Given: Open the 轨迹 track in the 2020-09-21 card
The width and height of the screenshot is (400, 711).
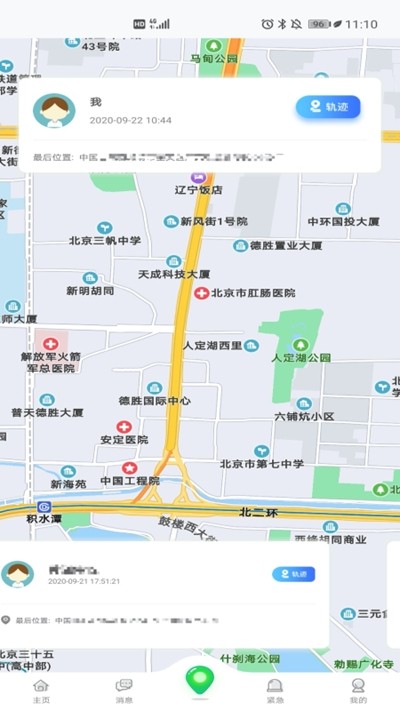Looking at the screenshot, I should coord(293,574).
